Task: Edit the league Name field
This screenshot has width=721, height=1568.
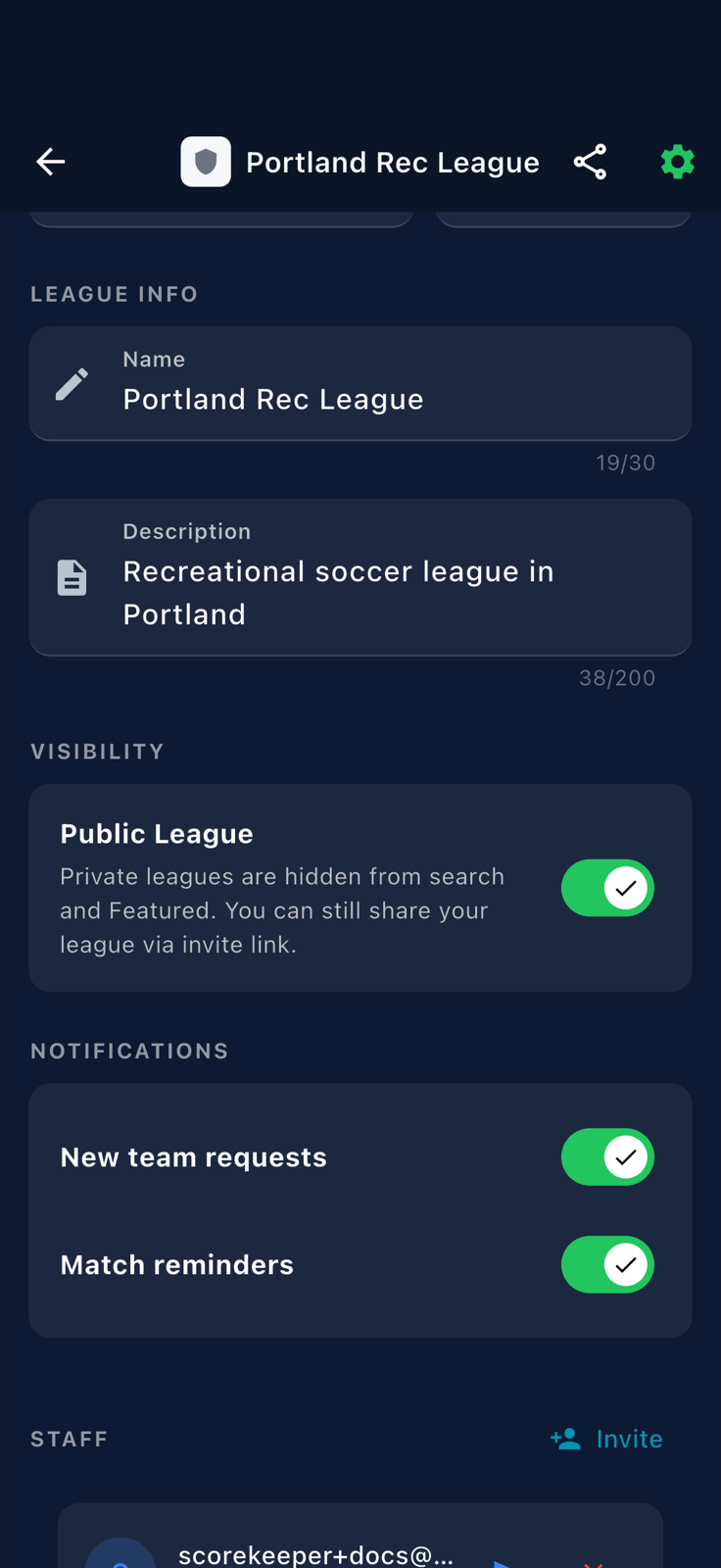Action: coord(360,383)
